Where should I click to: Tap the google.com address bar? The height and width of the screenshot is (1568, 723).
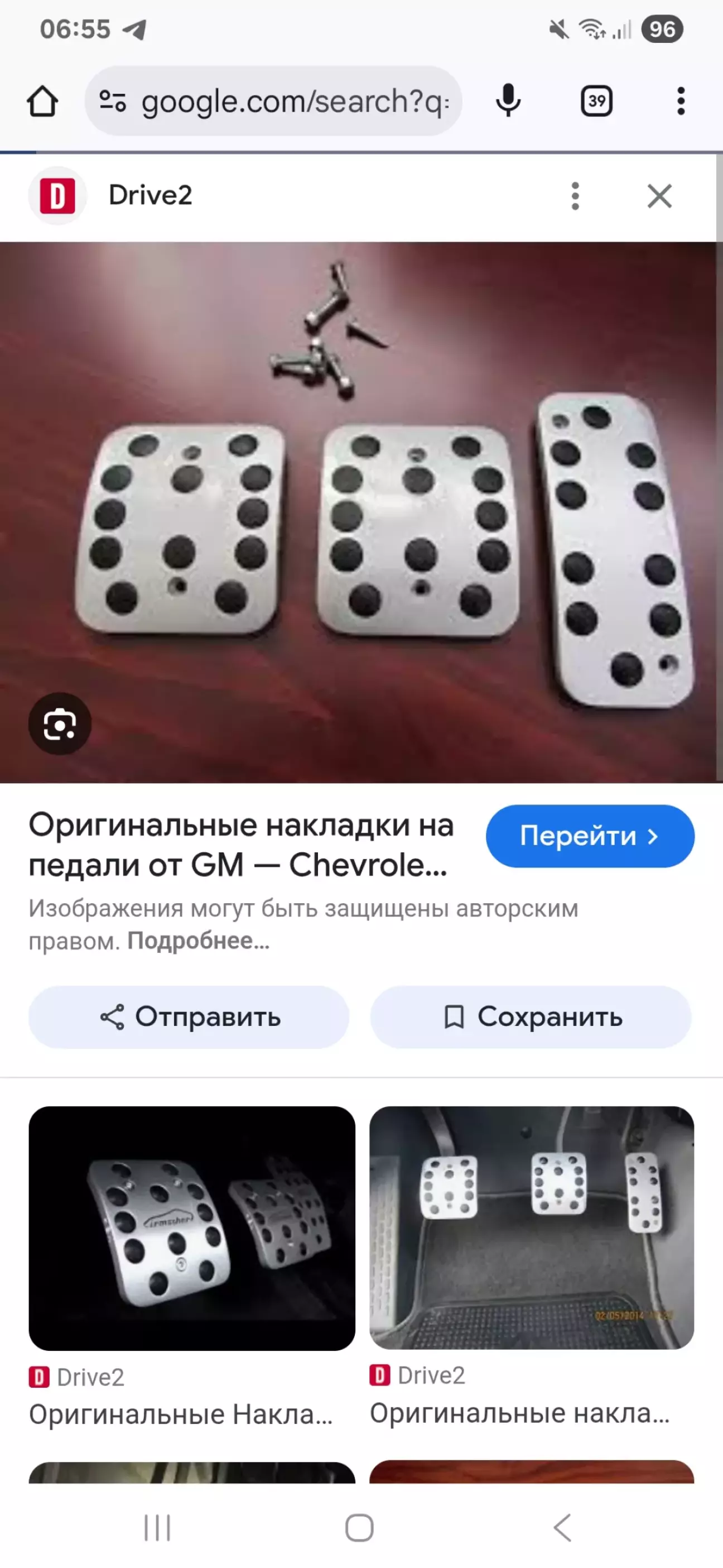[274, 101]
